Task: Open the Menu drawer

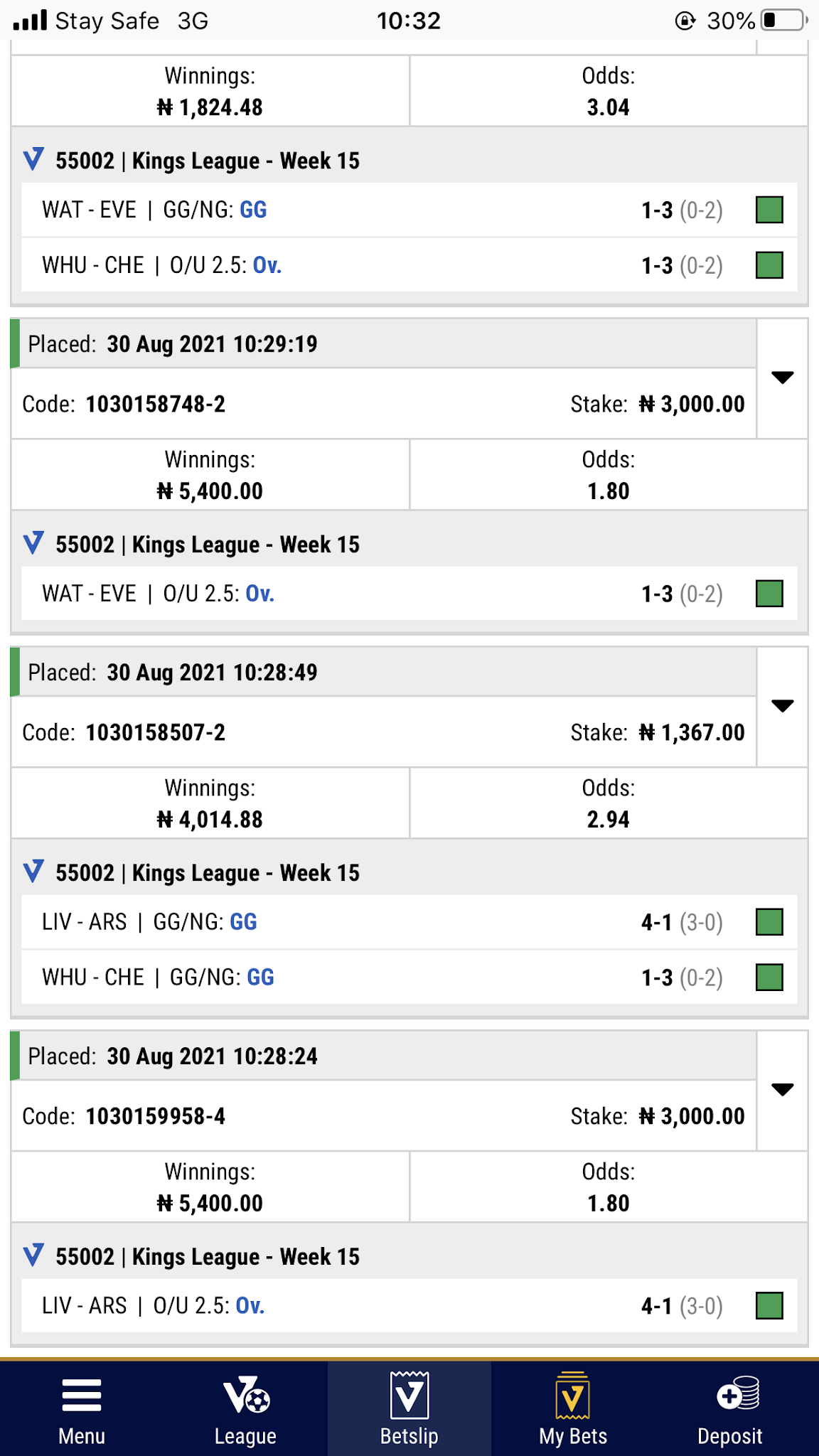Action: coord(82,1409)
